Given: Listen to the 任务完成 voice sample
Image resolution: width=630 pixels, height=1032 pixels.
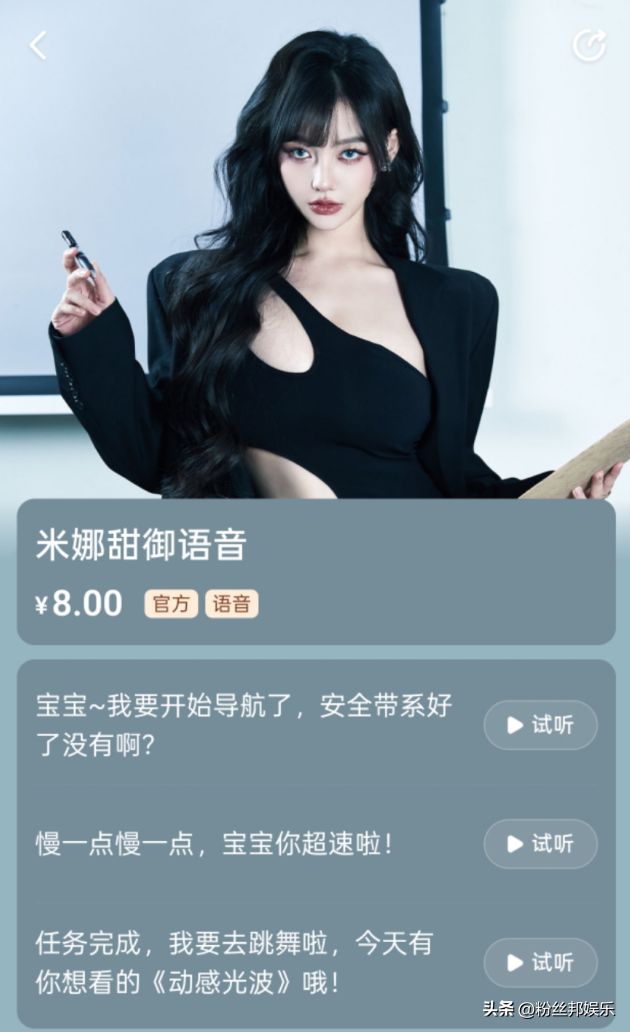Looking at the screenshot, I should coord(540,962).
